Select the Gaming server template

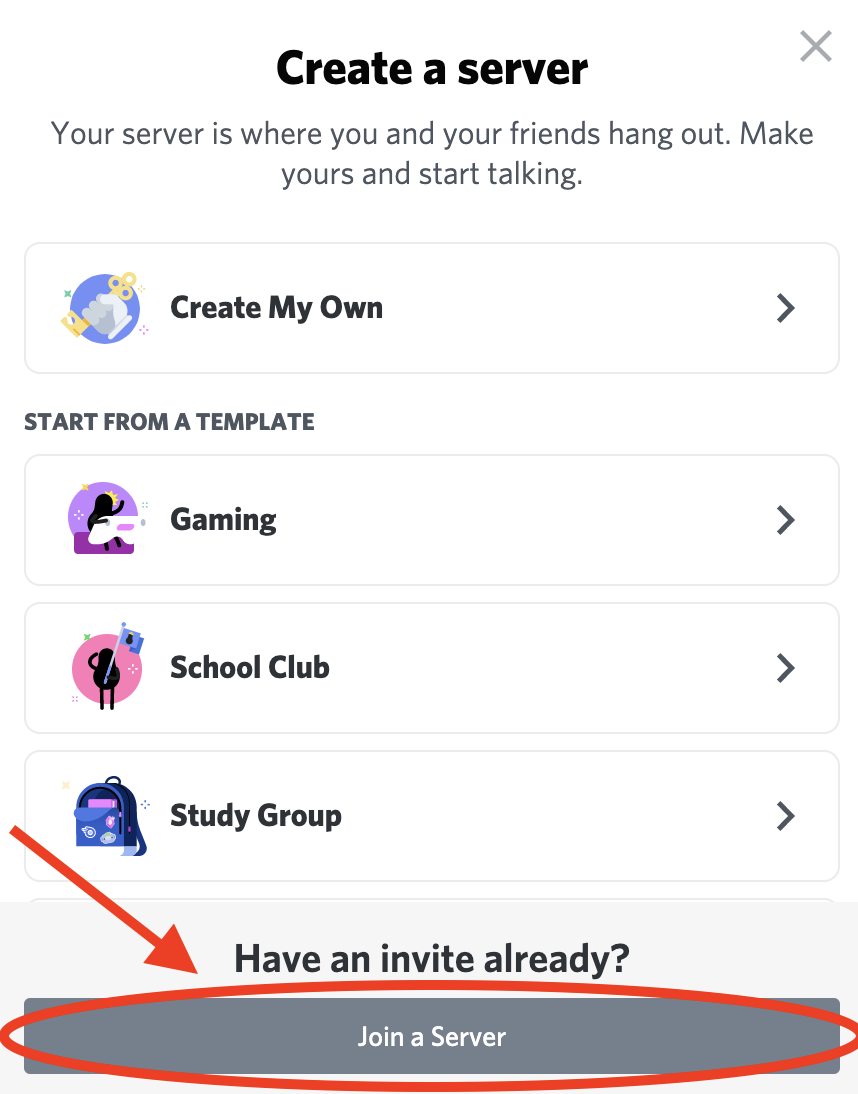click(431, 520)
